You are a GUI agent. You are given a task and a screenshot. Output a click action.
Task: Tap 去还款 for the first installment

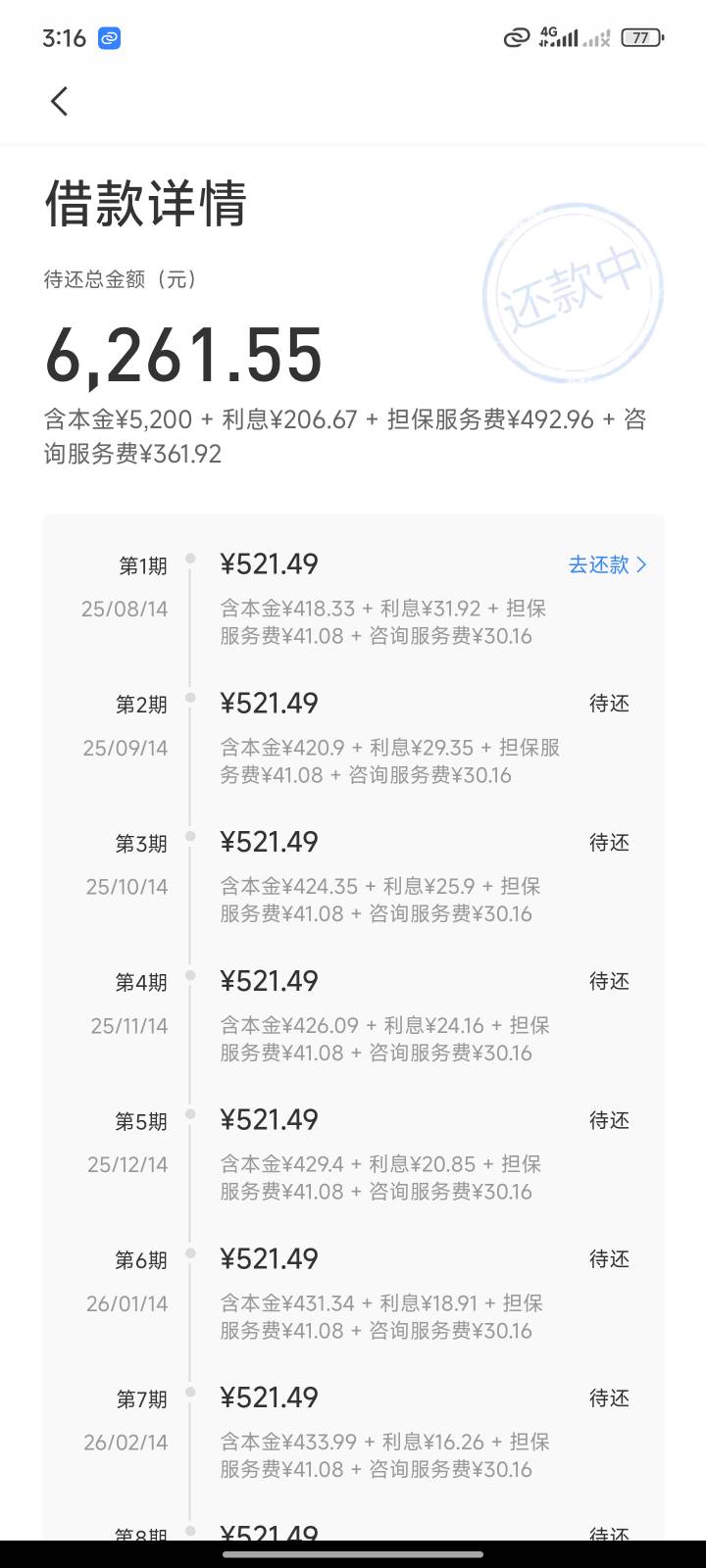[608, 564]
